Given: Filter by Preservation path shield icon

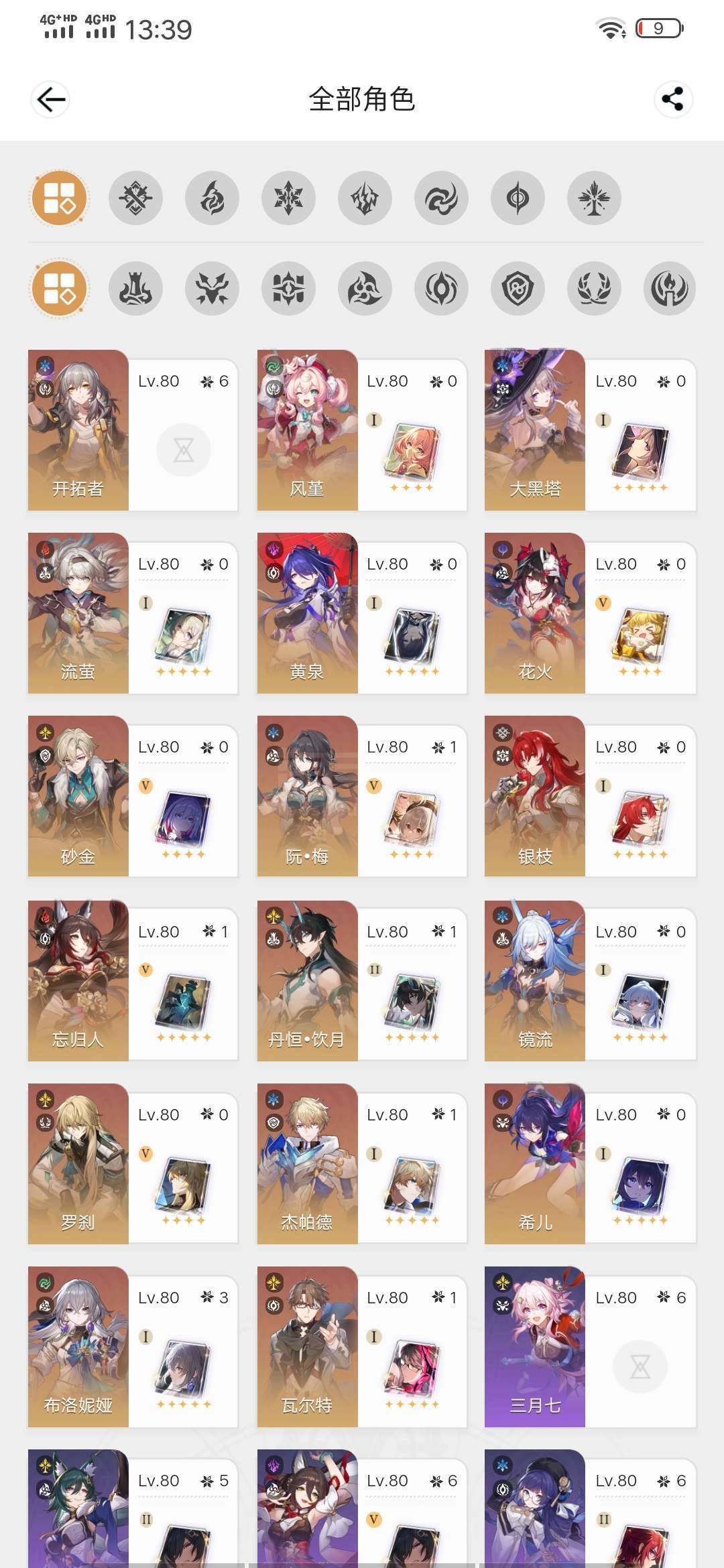Looking at the screenshot, I should [x=518, y=289].
